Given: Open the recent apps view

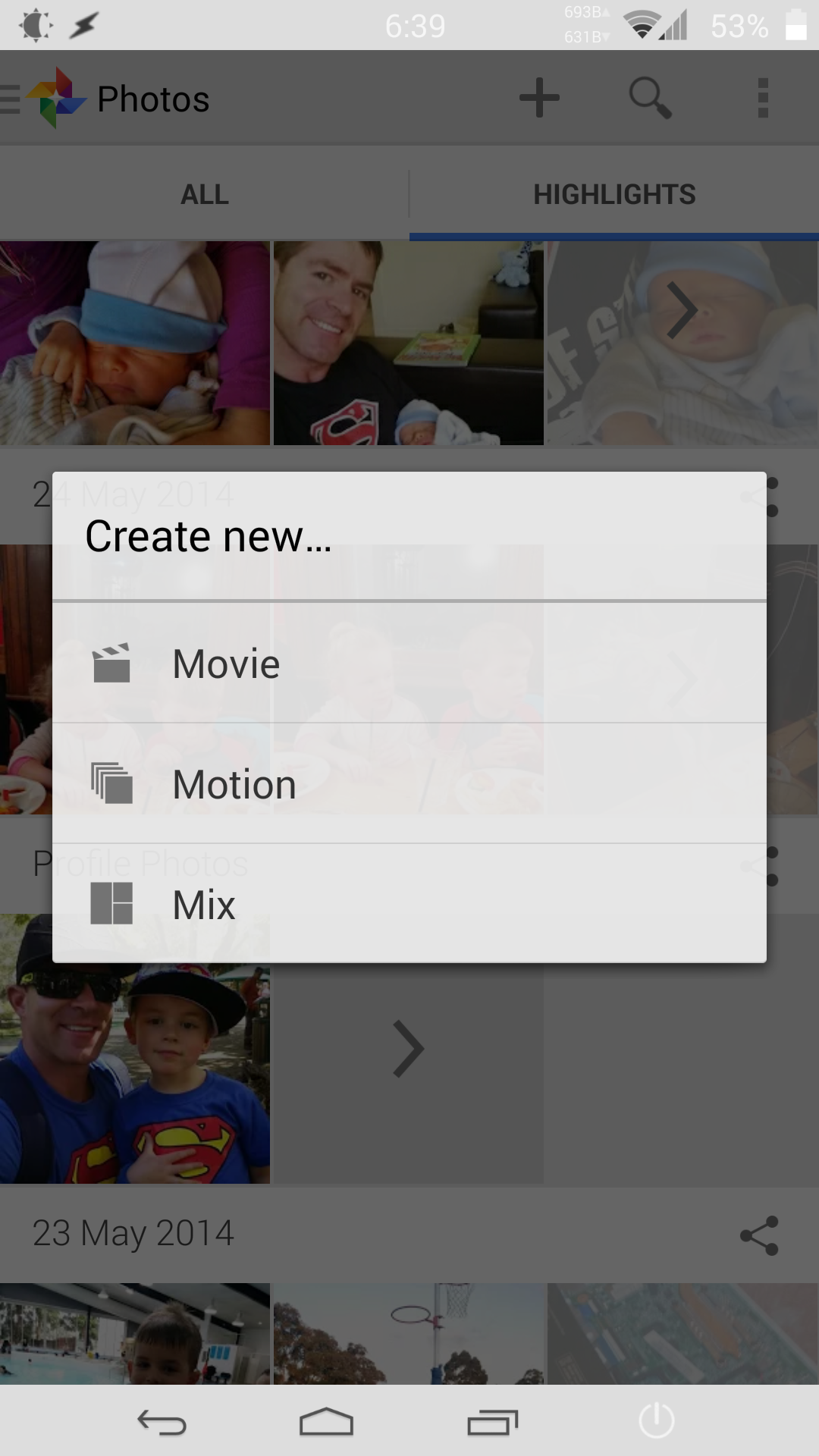Looking at the screenshot, I should 492,1422.
